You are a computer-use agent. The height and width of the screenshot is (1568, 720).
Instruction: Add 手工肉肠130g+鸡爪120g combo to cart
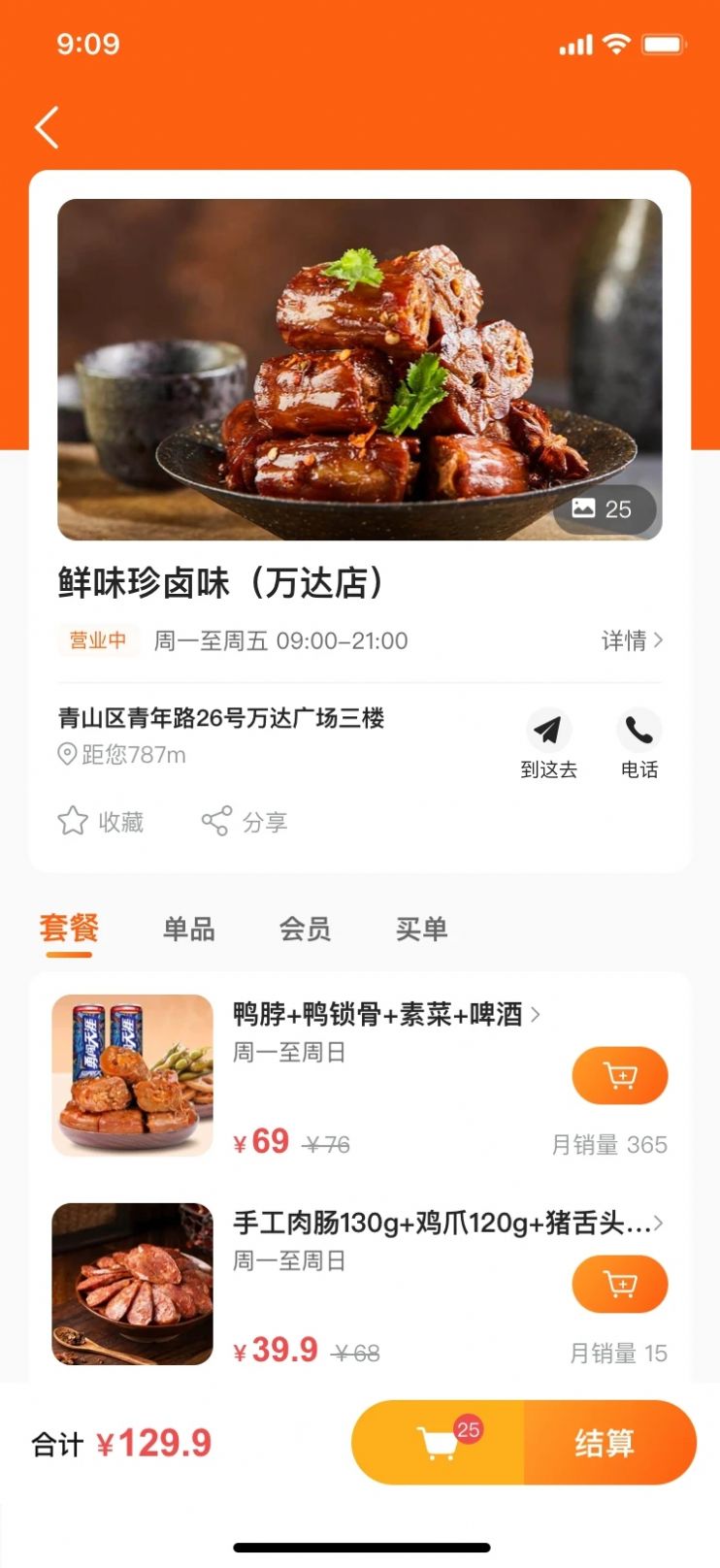(620, 1285)
